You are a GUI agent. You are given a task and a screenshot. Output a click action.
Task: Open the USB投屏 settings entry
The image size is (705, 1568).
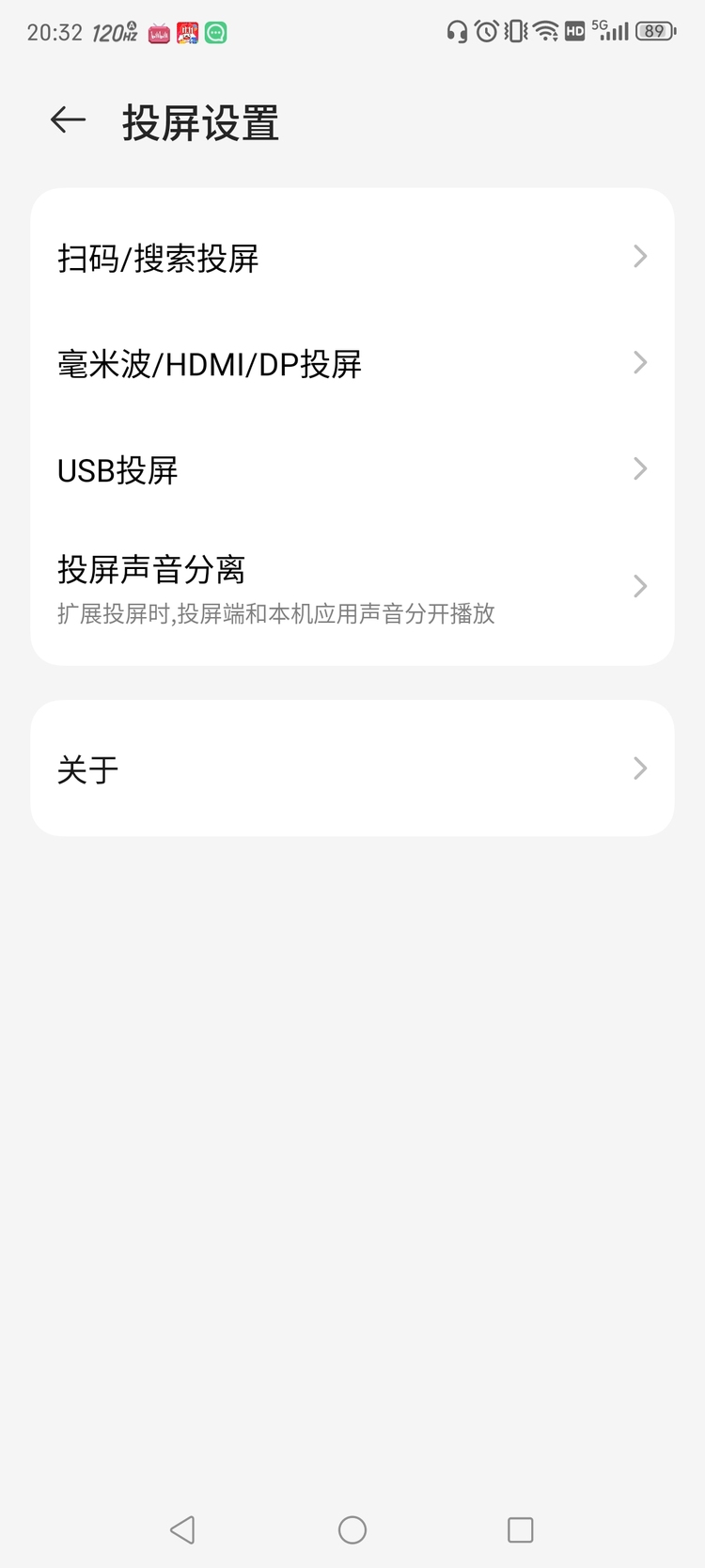point(352,469)
